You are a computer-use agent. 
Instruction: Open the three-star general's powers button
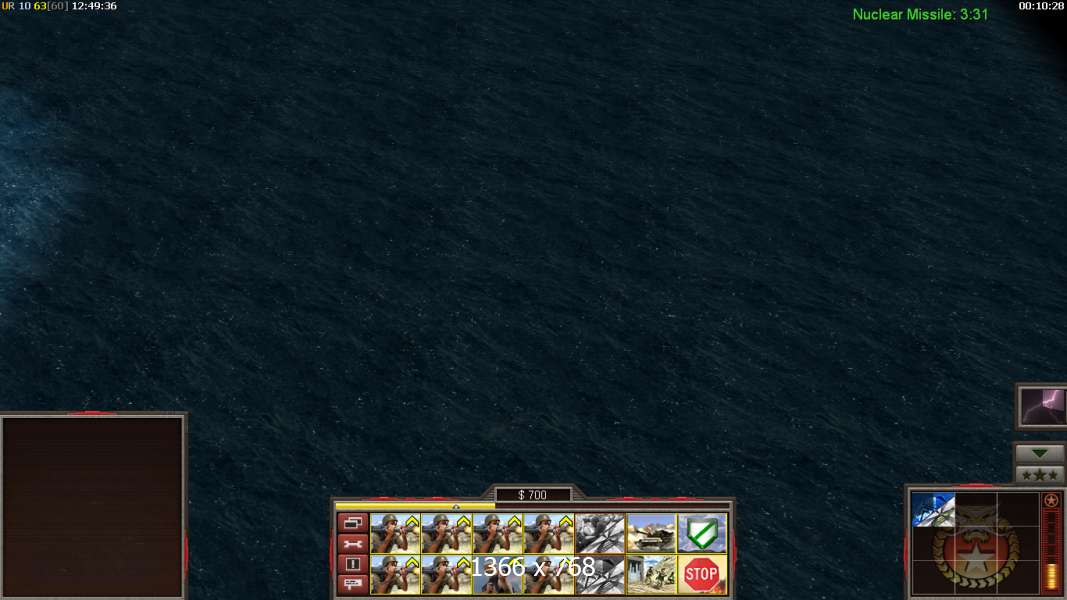coord(1040,474)
